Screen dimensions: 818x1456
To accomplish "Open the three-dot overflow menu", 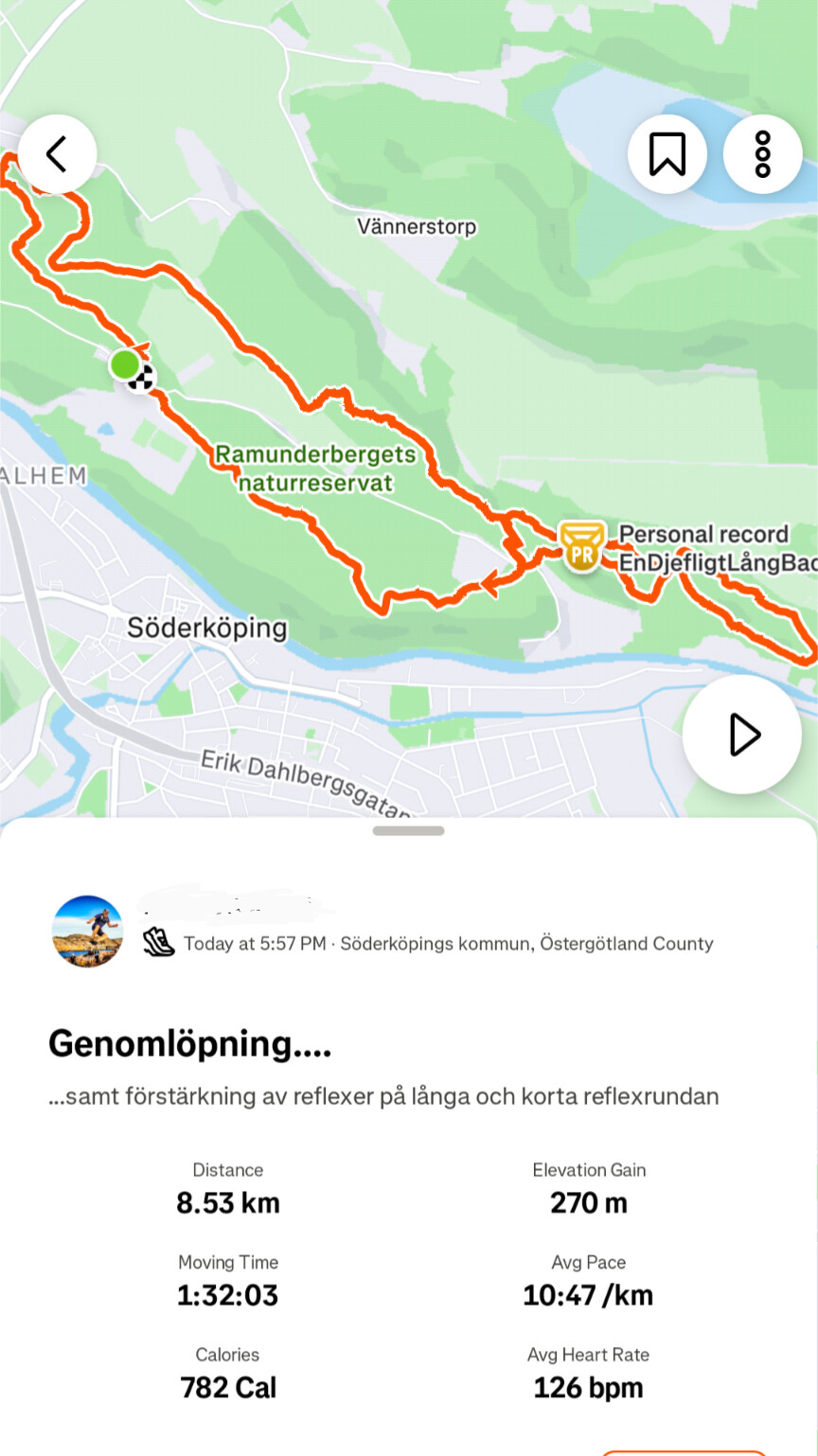I will click(x=762, y=154).
